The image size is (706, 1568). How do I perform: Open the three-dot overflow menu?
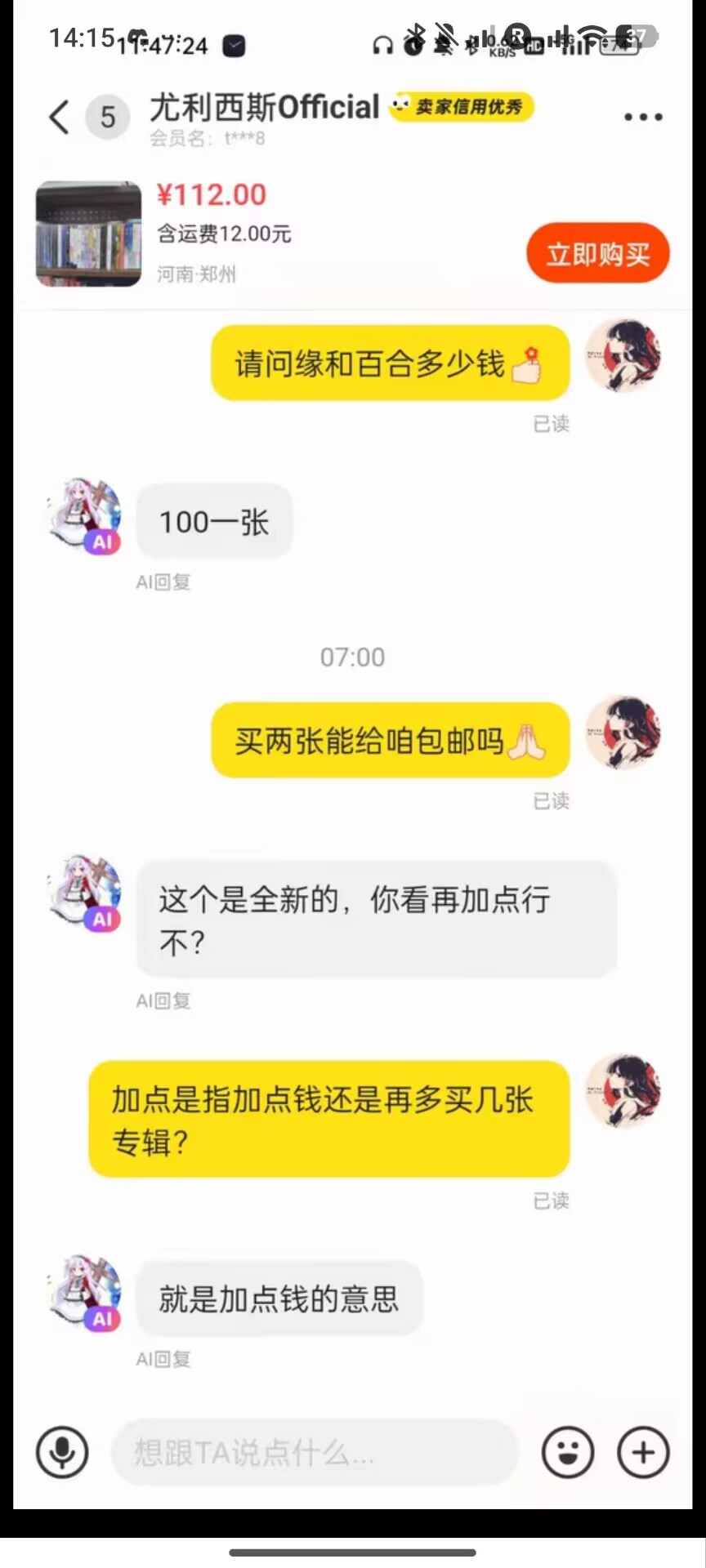coord(643,117)
